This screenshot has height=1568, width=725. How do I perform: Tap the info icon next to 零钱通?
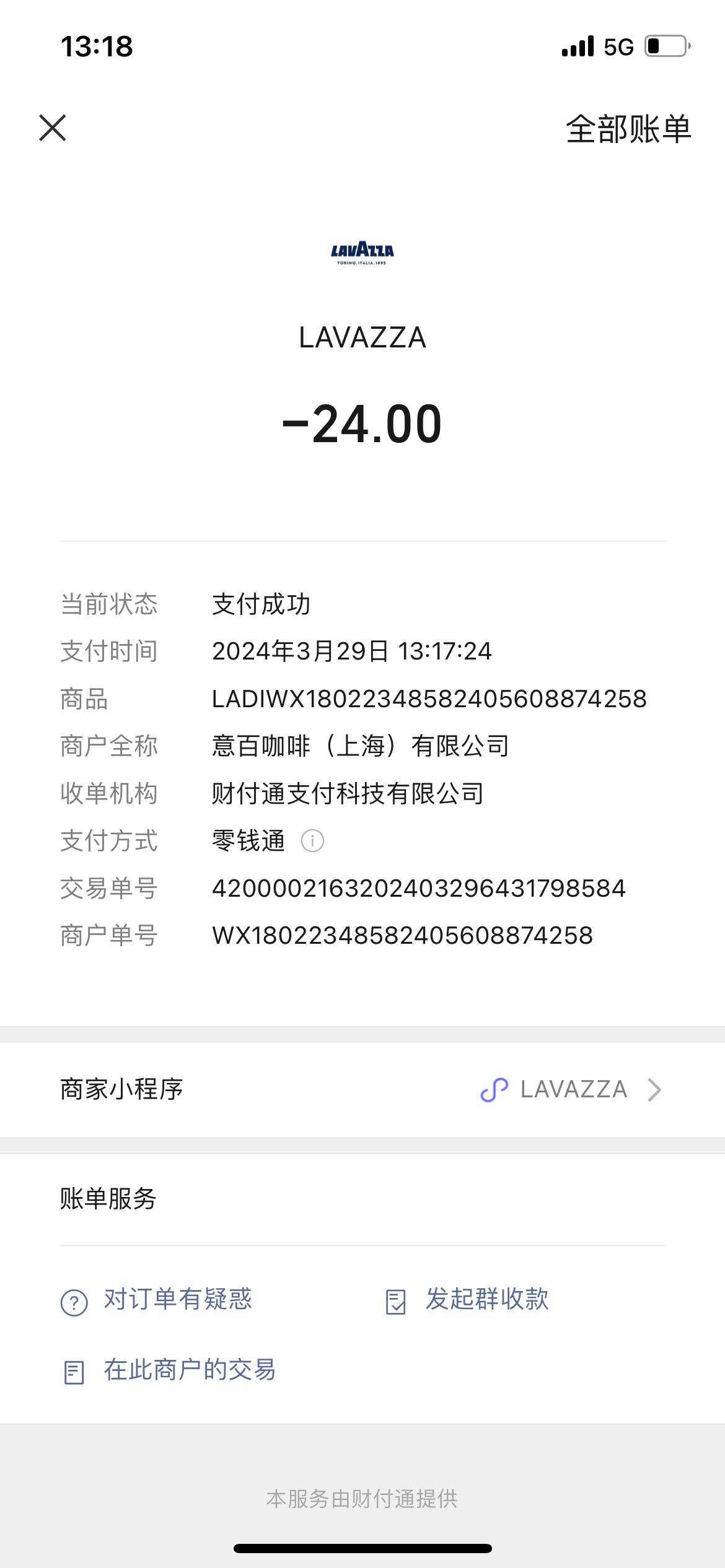pyautogui.click(x=312, y=841)
